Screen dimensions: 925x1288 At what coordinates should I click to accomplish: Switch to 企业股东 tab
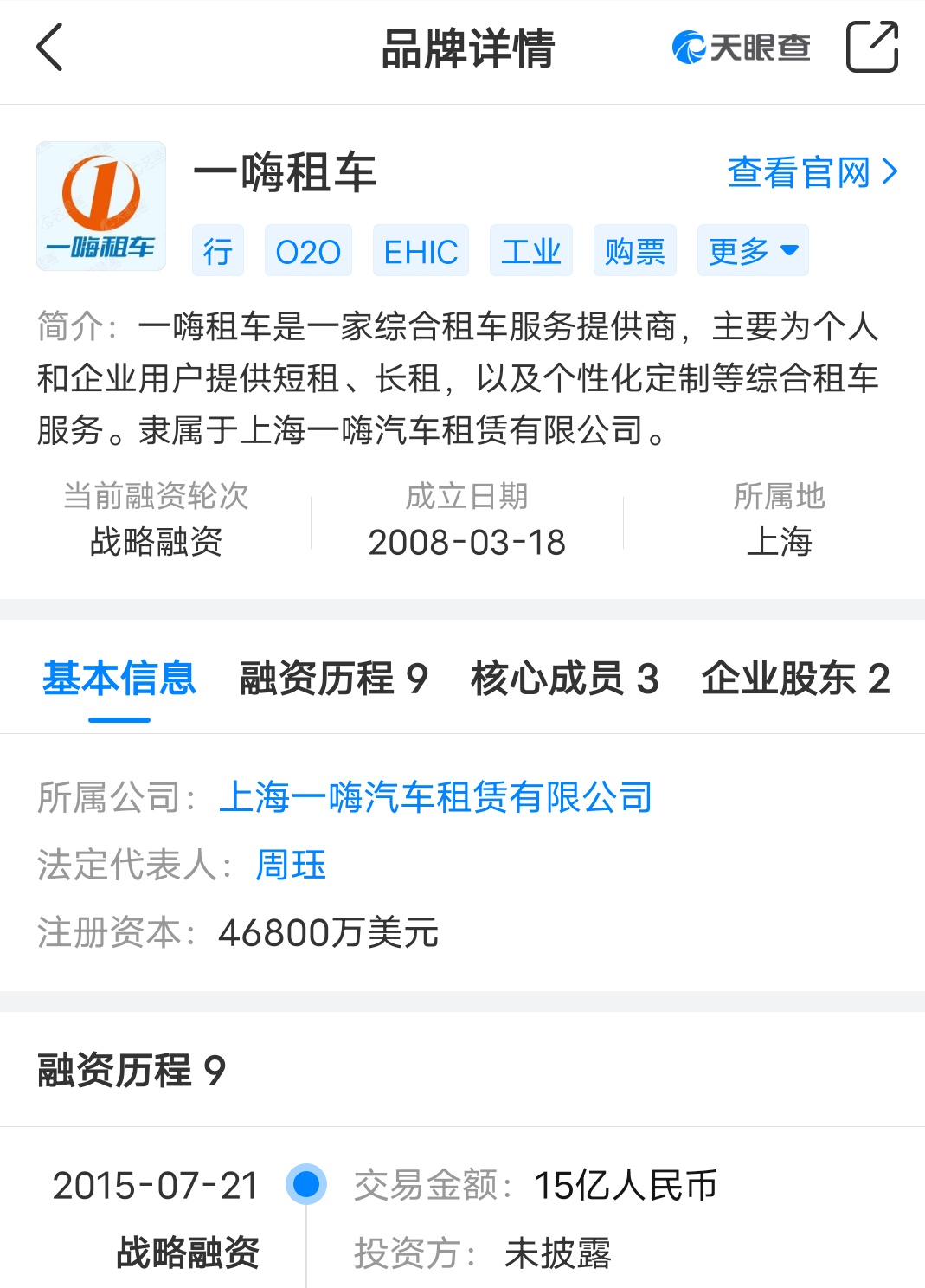pos(795,679)
